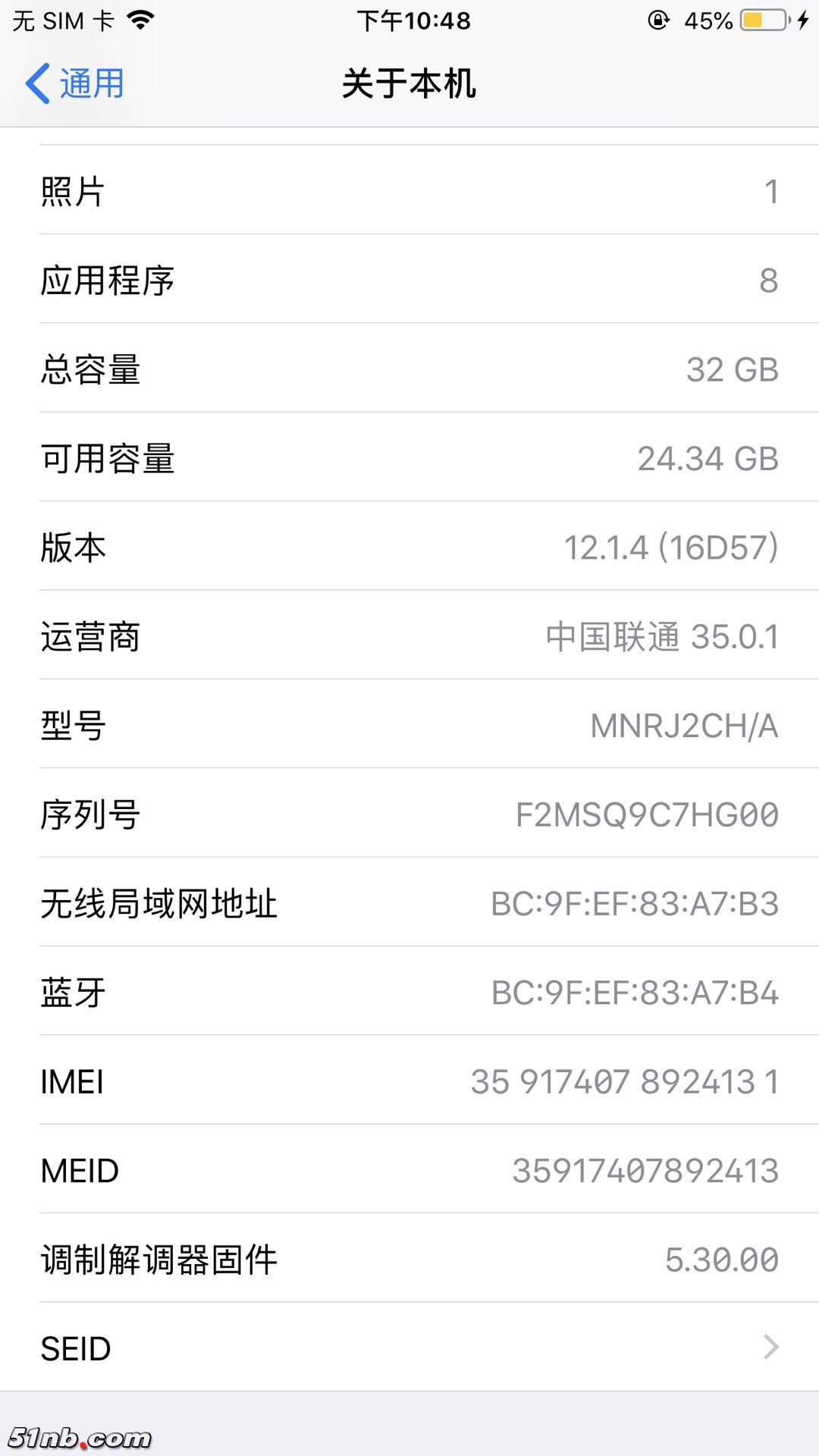Screen dimensions: 819x1456
Task: Tap the 无线局域网地址 MAC address row
Action: click(x=409, y=902)
